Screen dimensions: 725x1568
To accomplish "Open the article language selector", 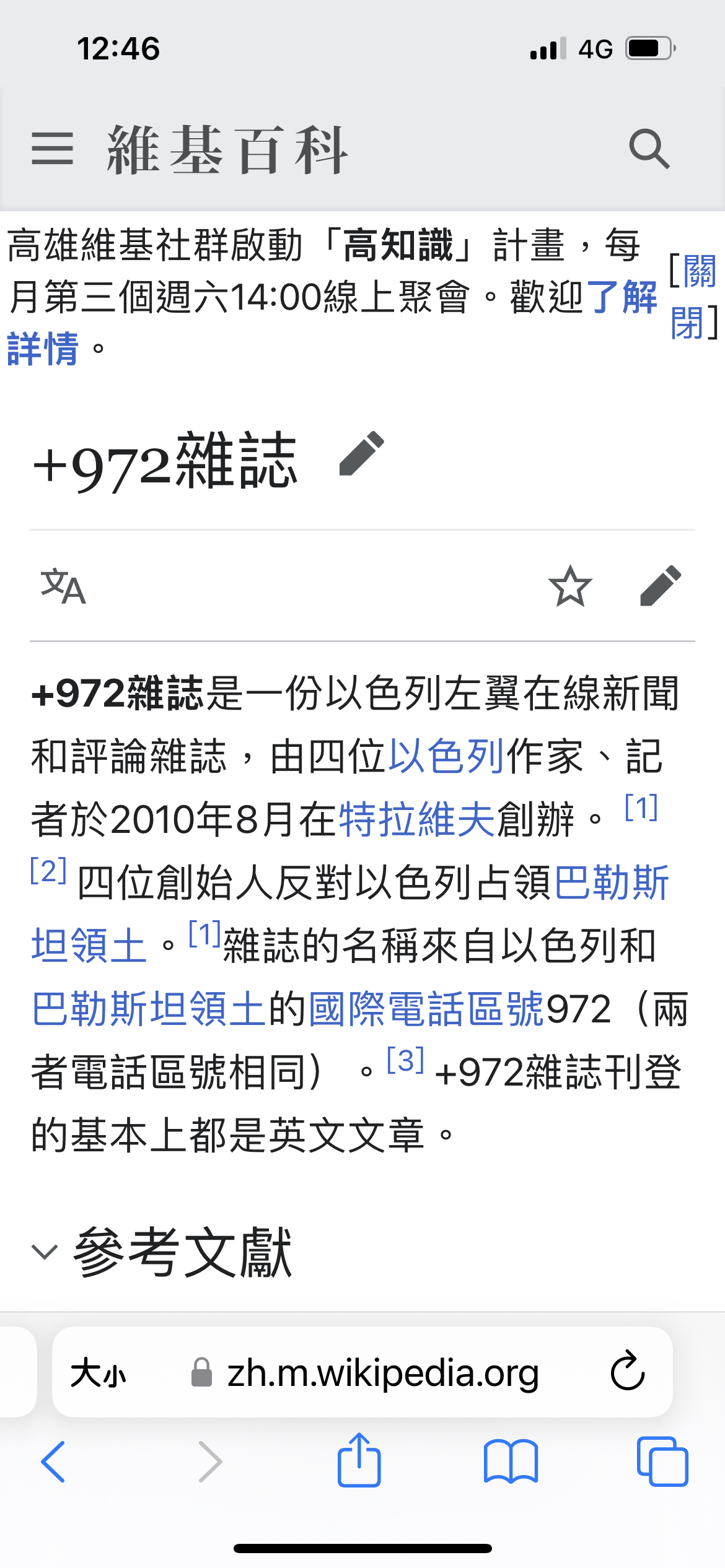I will (x=63, y=586).
